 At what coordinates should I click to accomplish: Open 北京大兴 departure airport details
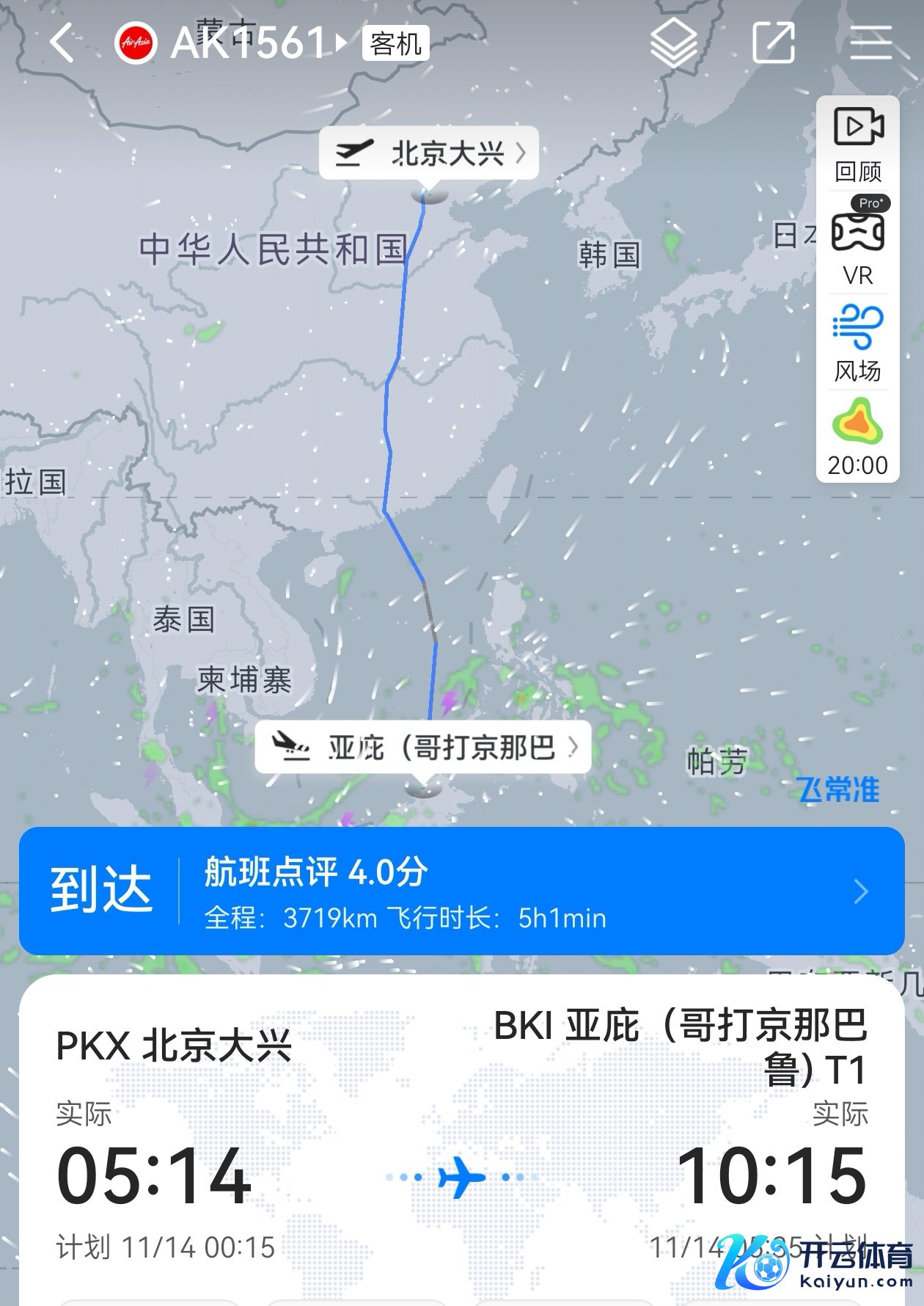[429, 153]
